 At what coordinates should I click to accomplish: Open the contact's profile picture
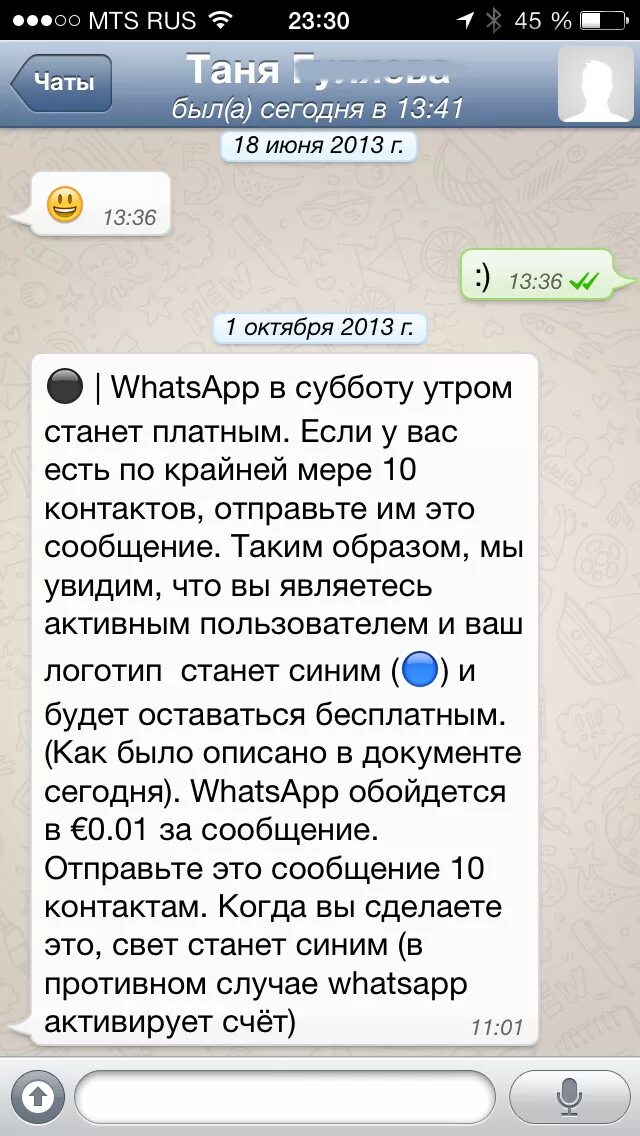[595, 84]
